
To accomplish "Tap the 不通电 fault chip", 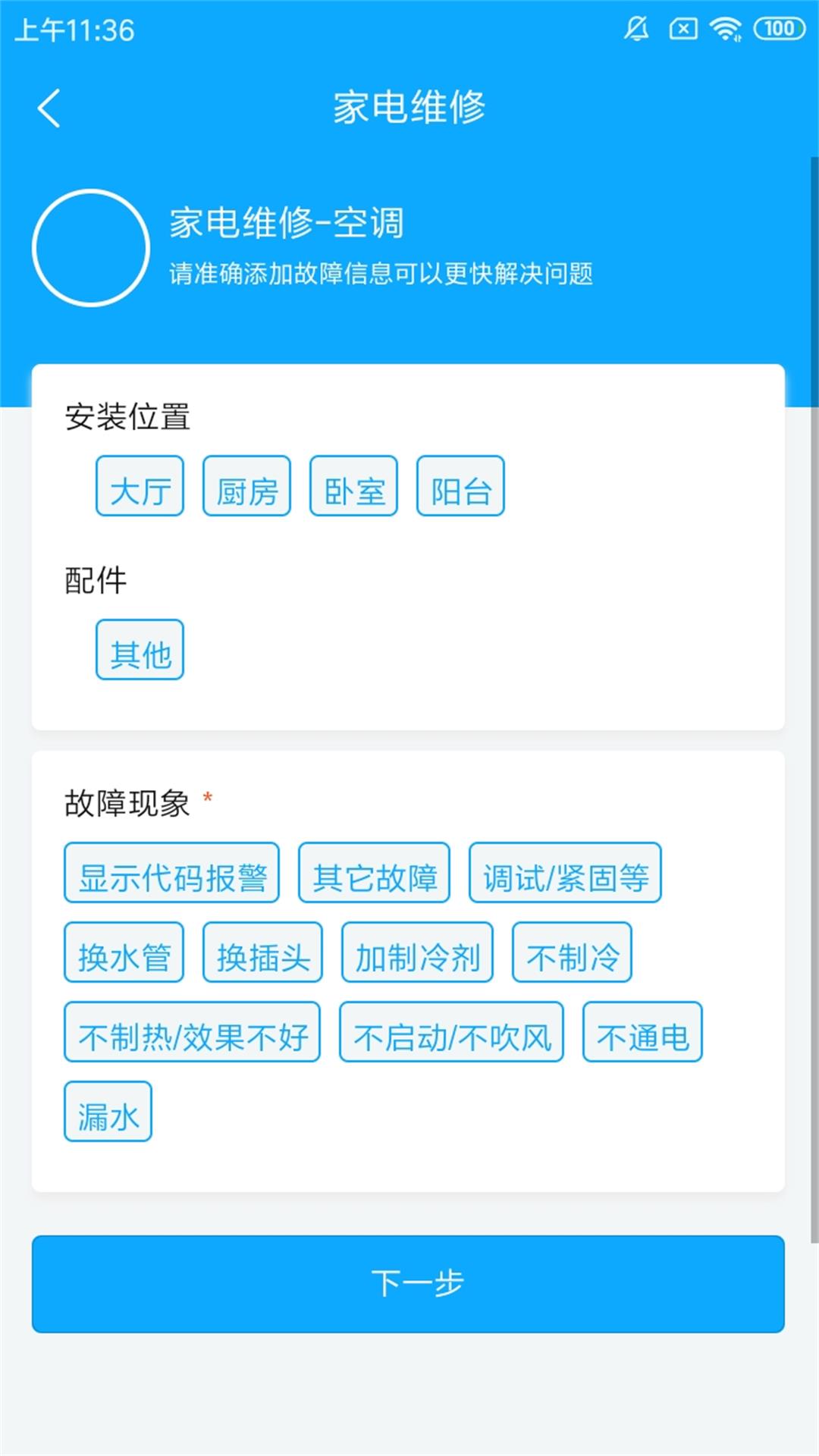I will click(x=642, y=1032).
